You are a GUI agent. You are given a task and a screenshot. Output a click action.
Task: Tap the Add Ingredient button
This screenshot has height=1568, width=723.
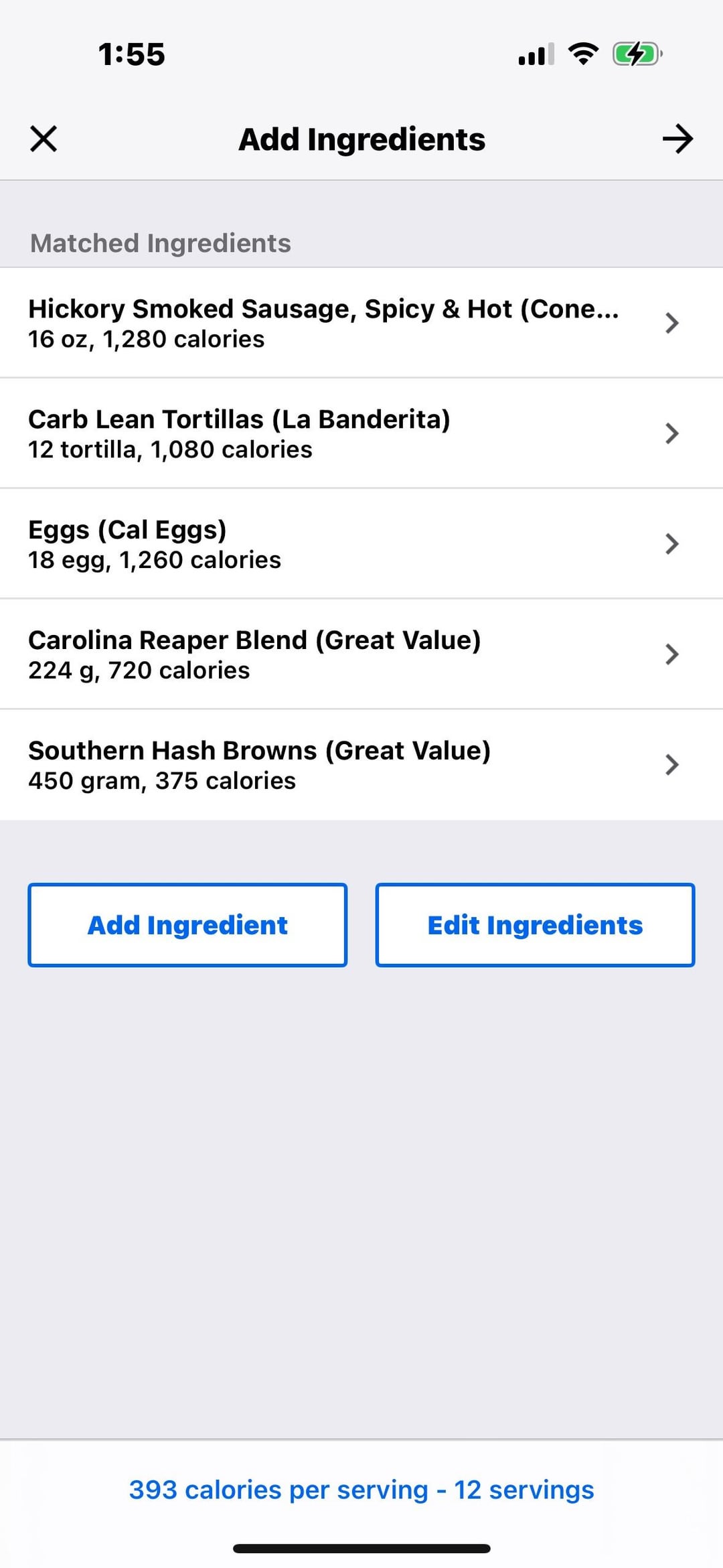(x=187, y=925)
